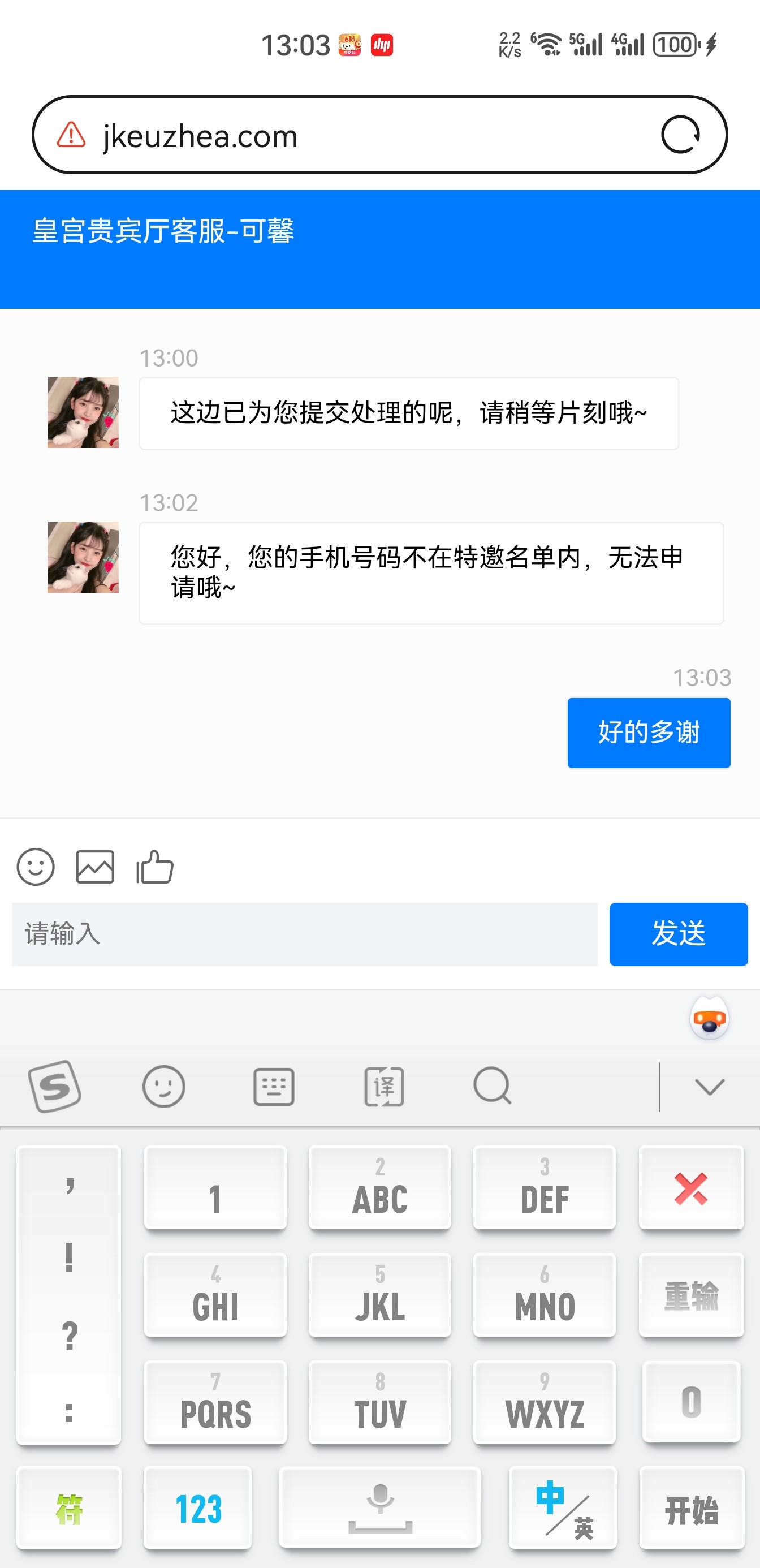Image resolution: width=760 pixels, height=1568 pixels.
Task: Send a thumbs-up rating
Action: pos(154,866)
